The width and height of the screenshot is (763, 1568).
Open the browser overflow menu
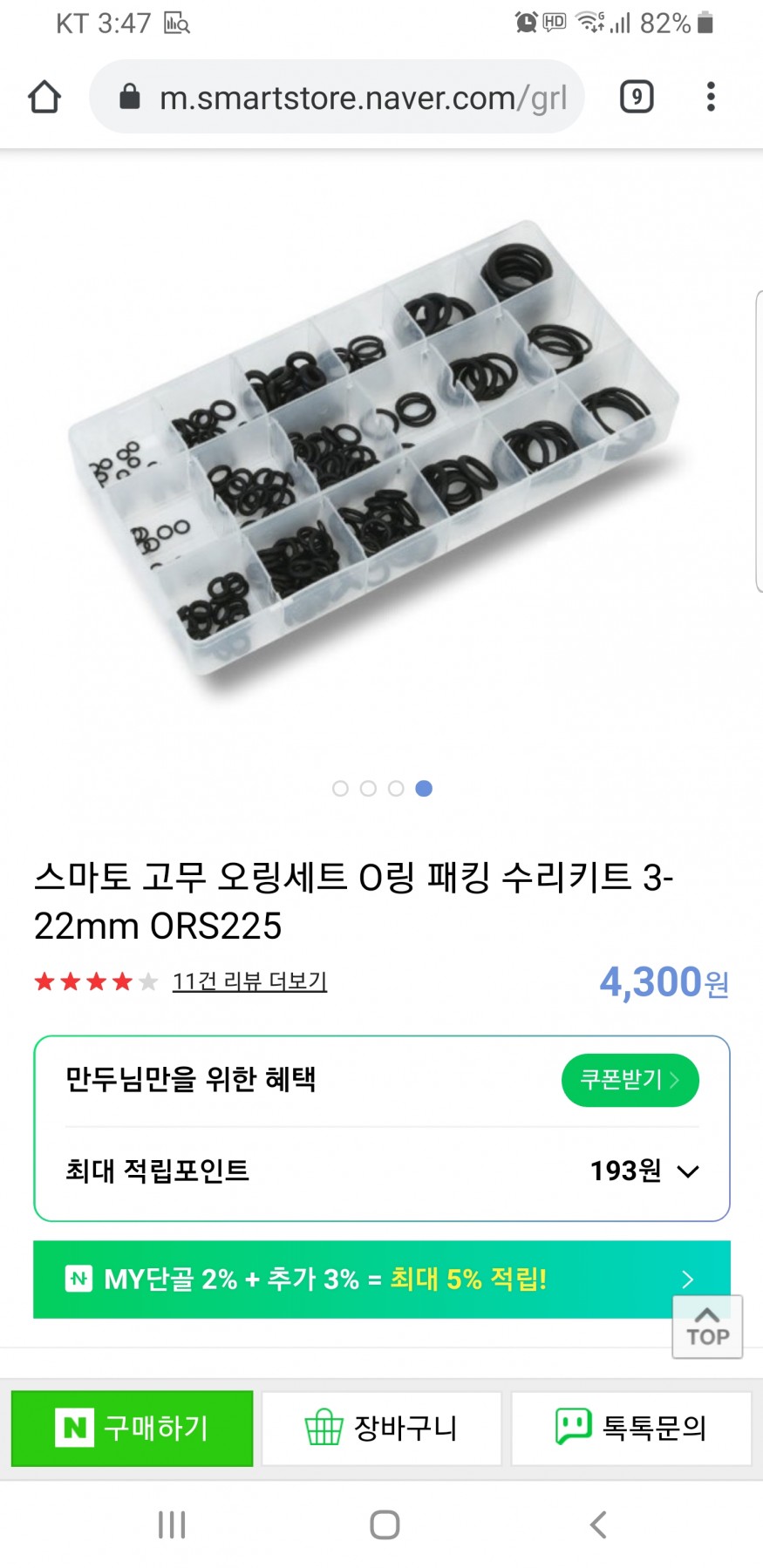click(x=711, y=97)
